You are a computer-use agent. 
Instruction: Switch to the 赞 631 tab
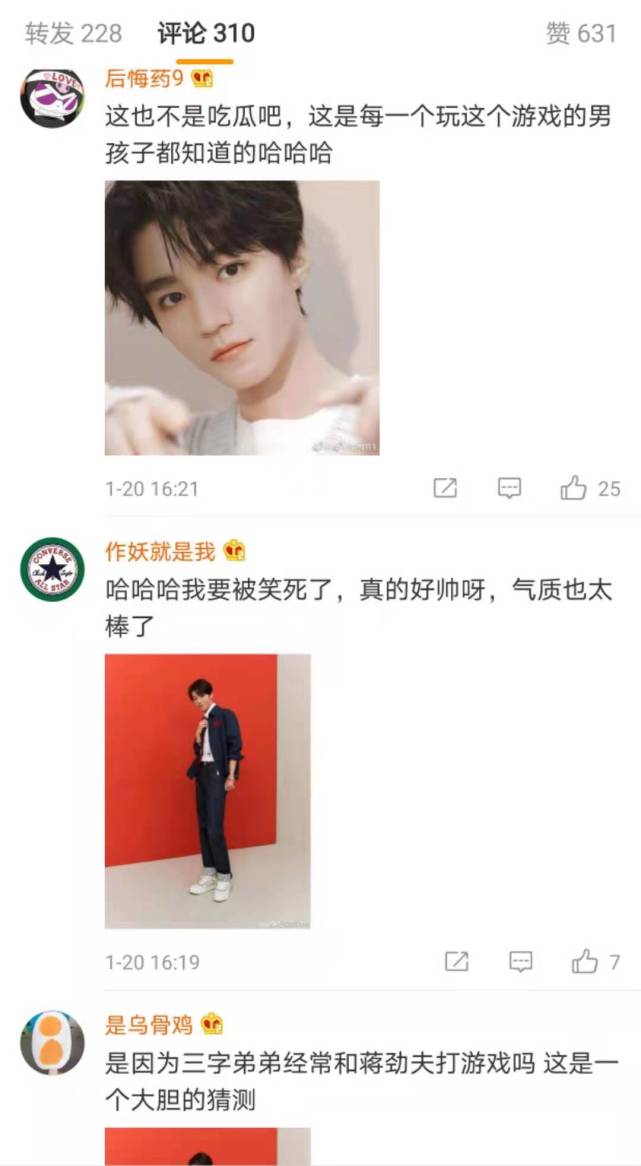(x=581, y=33)
